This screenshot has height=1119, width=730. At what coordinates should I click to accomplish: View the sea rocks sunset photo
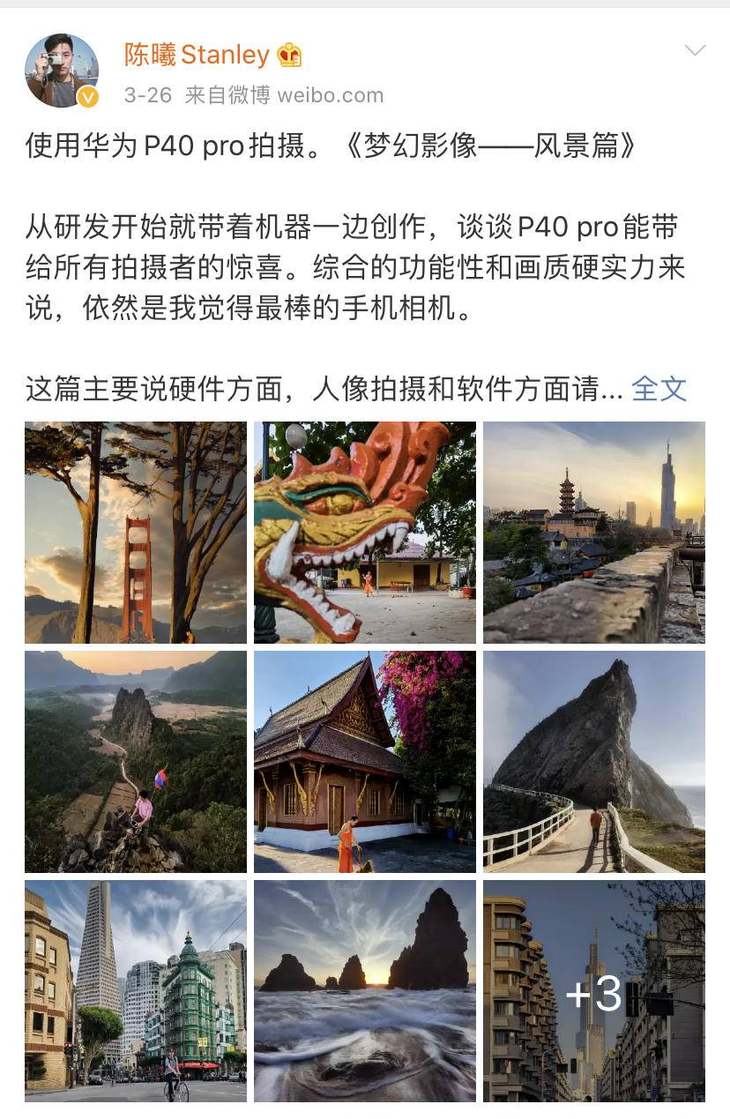tap(365, 990)
